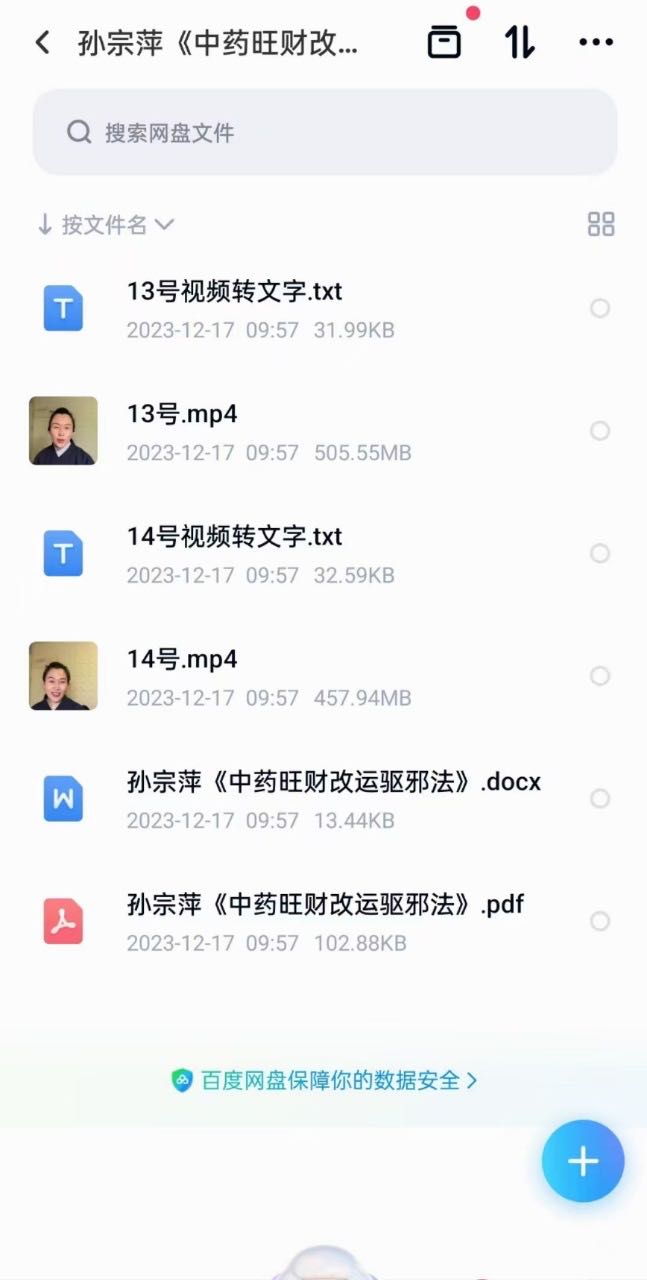Screen dimensions: 647x1280
Task: Tap the blue plus button
Action: tap(583, 1161)
